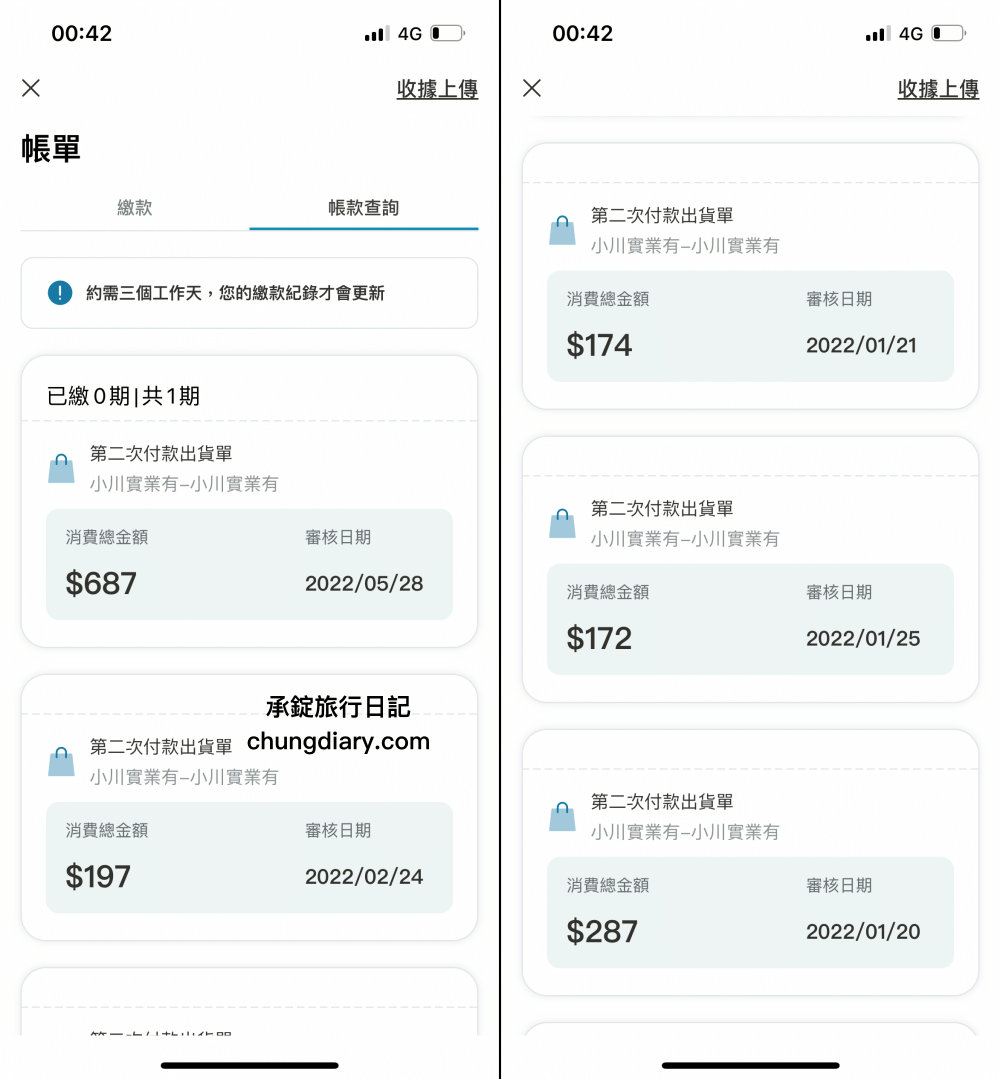
Task: Click the battery icon in the right status bar
Action: [x=445, y=32]
